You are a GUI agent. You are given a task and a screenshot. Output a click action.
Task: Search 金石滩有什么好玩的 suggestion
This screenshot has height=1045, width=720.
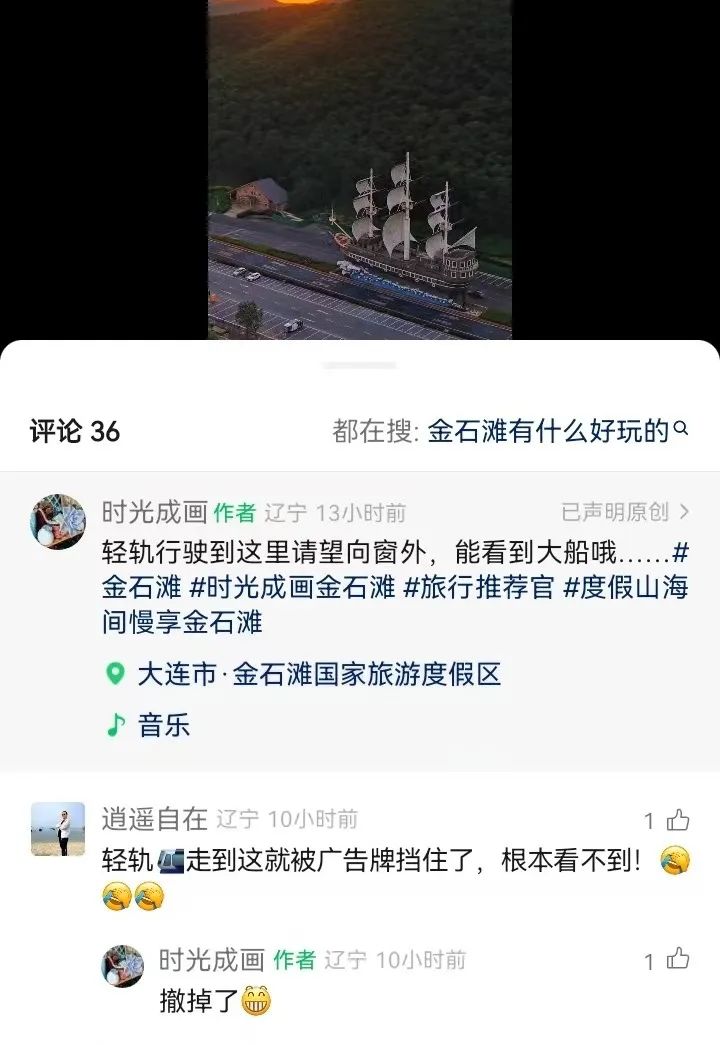point(556,431)
